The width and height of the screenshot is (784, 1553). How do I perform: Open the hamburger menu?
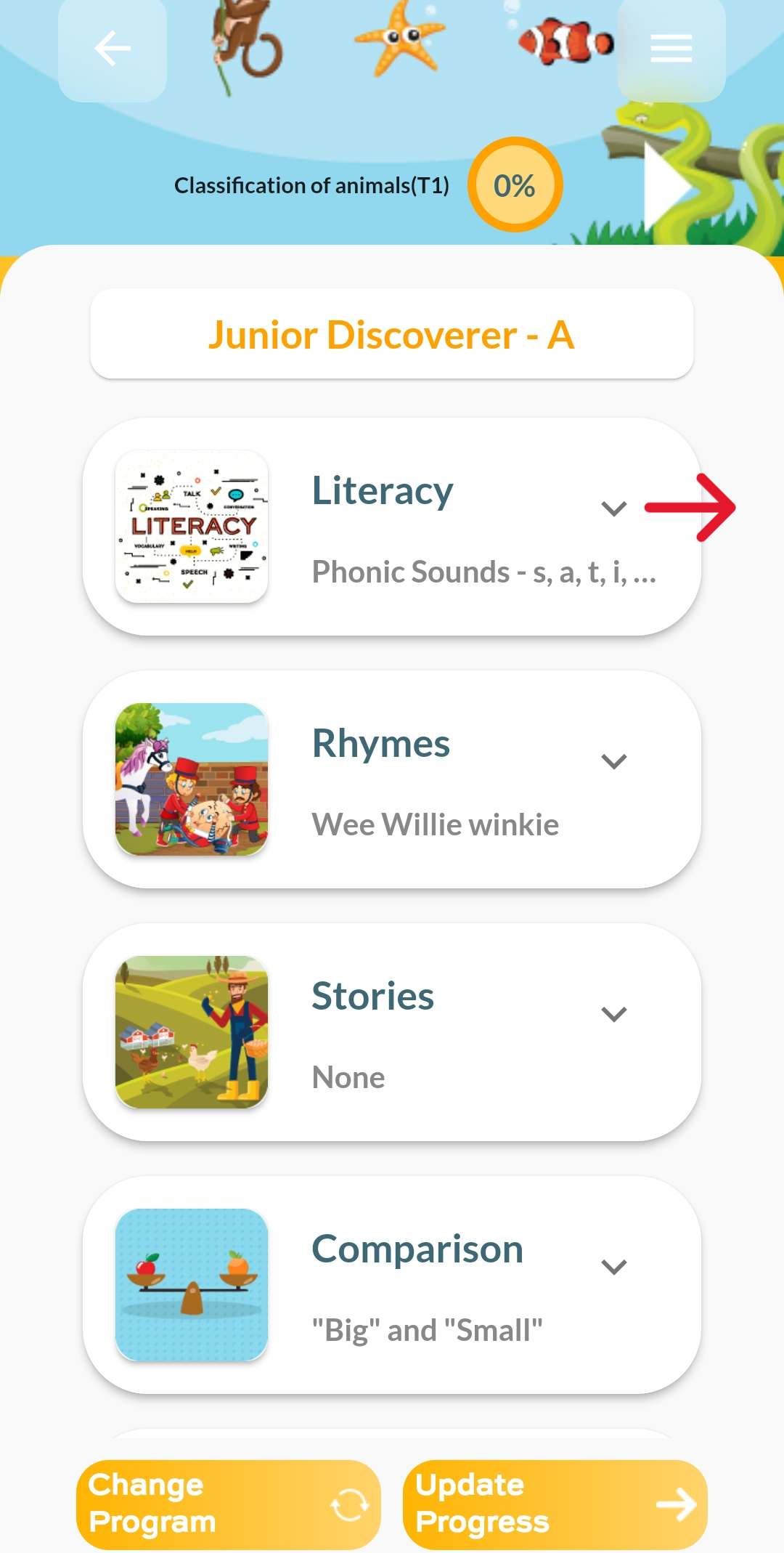tap(671, 50)
